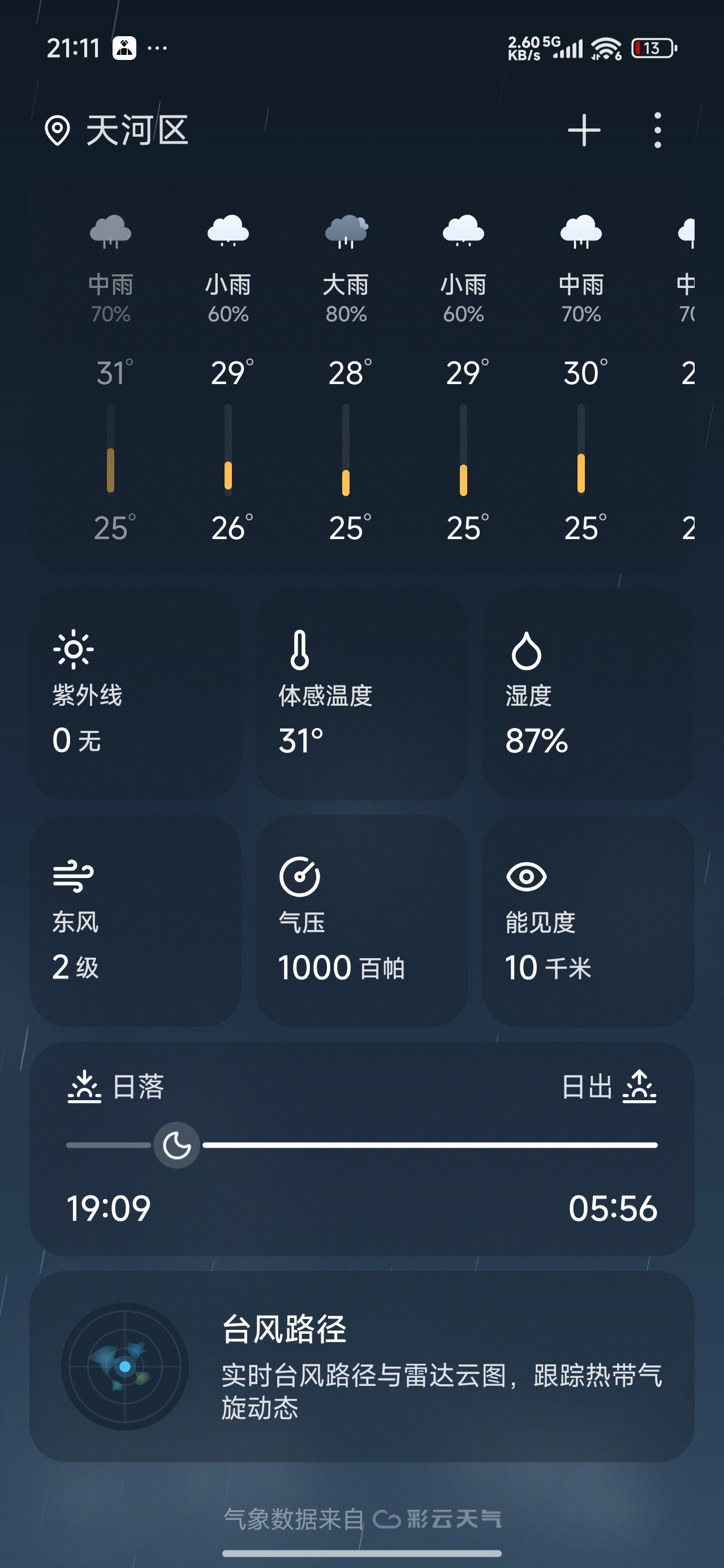The width and height of the screenshot is (724, 1568).
Task: Open the 体感温度 feels-like card
Action: (x=361, y=695)
